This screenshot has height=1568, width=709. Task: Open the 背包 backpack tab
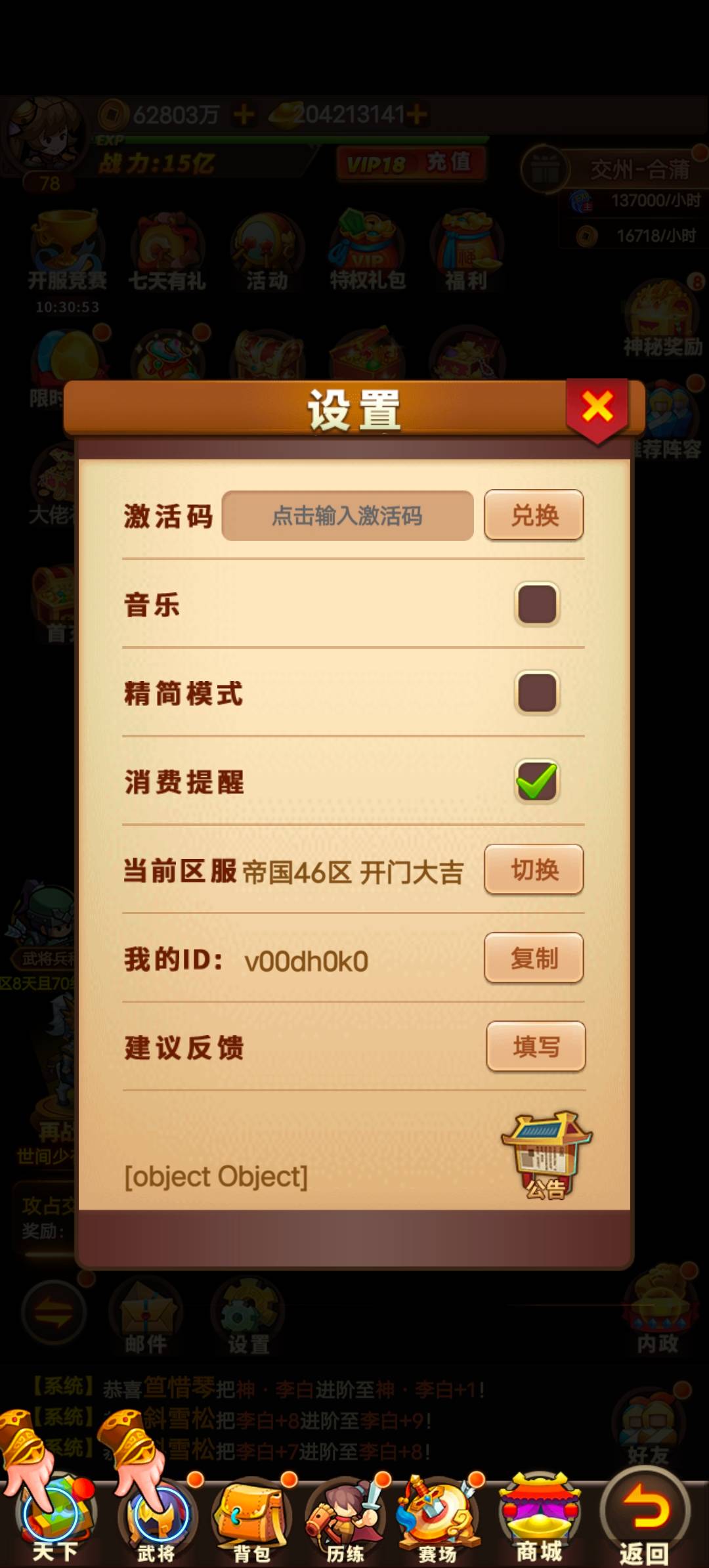[x=251, y=1518]
